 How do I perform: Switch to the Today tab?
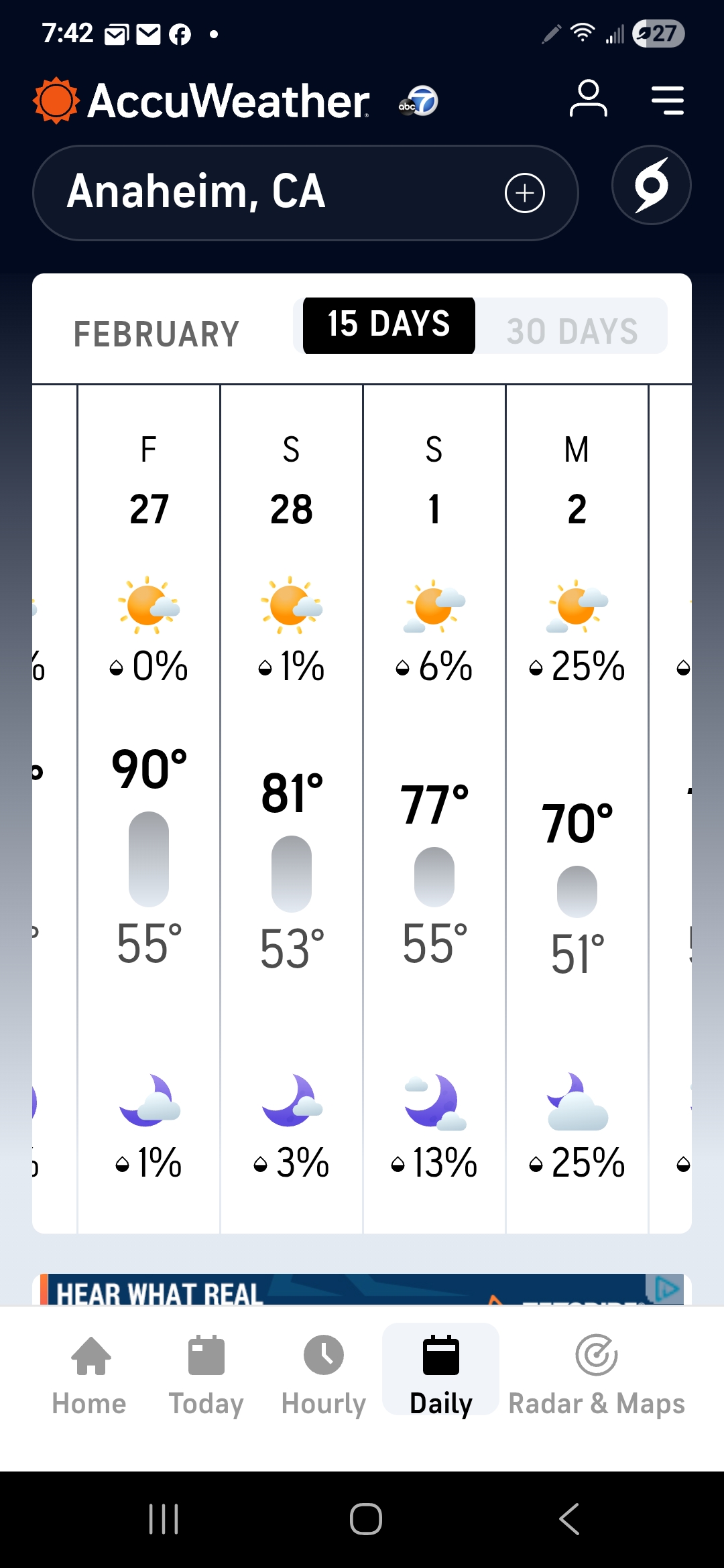206,1374
